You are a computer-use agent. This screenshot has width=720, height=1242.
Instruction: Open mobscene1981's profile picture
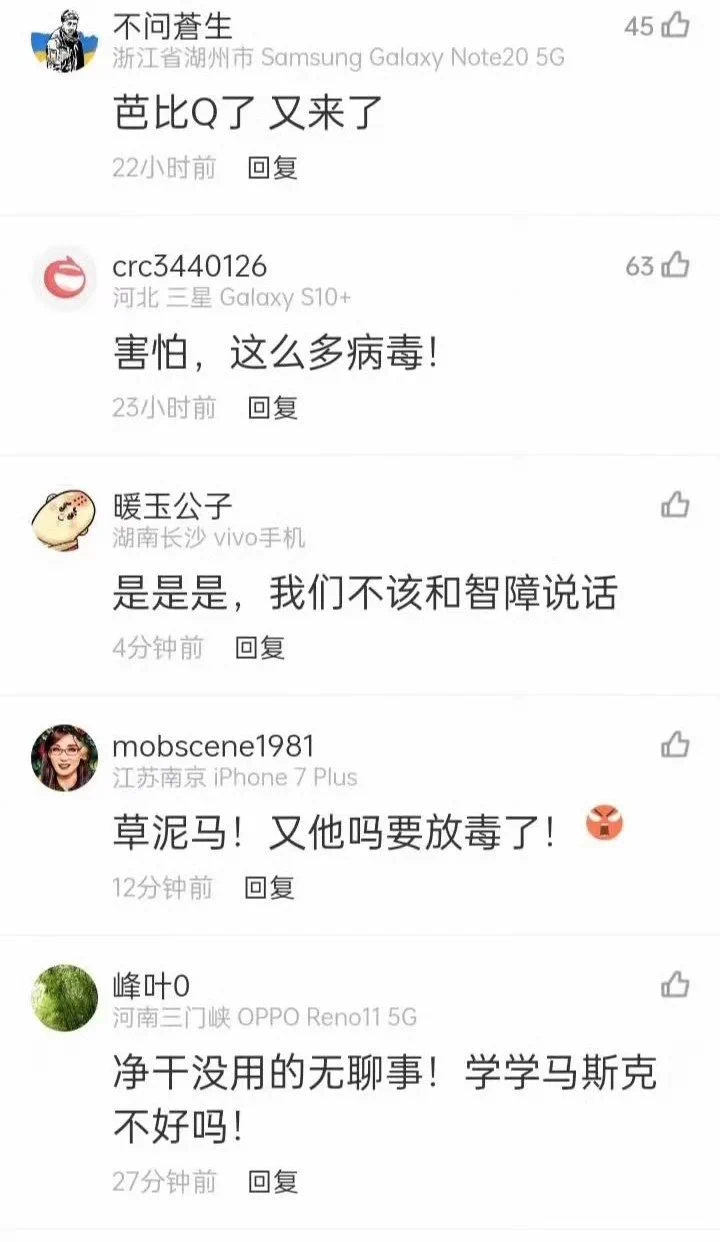point(65,758)
